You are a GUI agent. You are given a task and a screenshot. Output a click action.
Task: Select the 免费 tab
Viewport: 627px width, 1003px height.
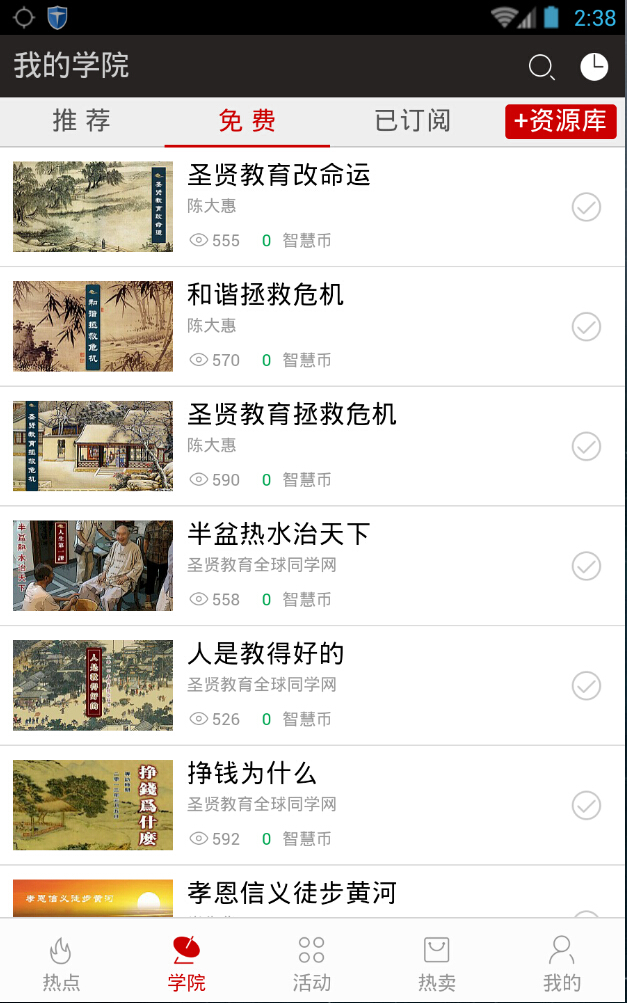pyautogui.click(x=247, y=122)
